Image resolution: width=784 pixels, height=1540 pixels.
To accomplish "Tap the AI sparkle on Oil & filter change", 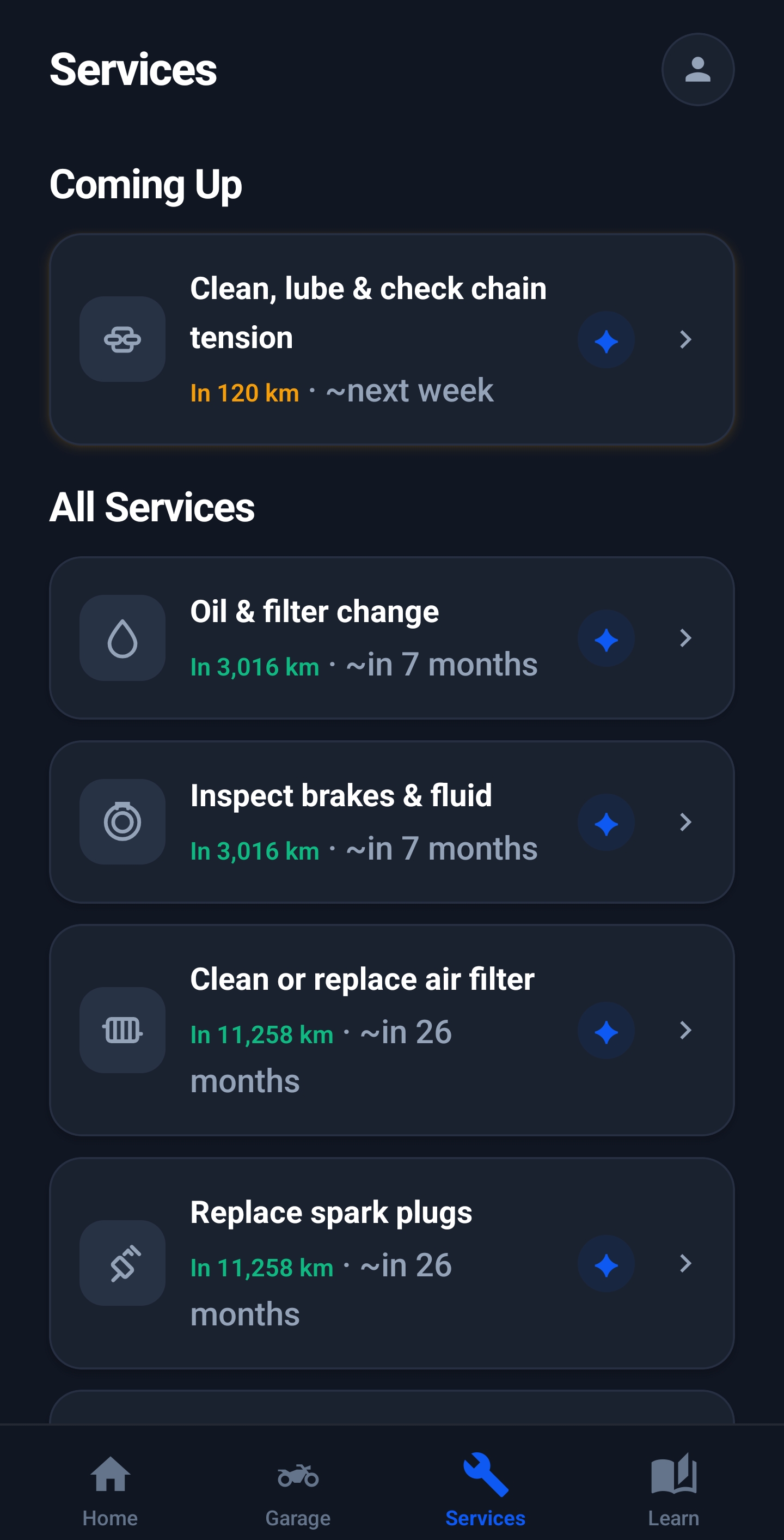I will [606, 638].
